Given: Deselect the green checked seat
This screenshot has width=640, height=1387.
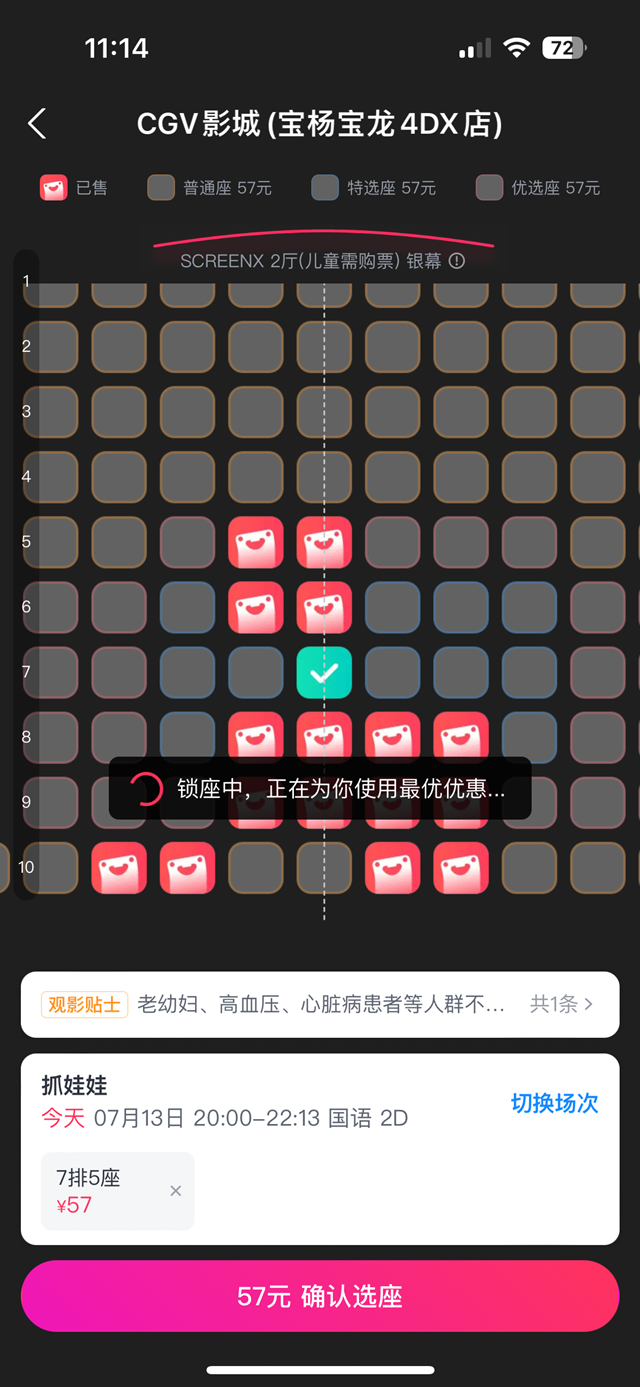Looking at the screenshot, I should [x=323, y=672].
